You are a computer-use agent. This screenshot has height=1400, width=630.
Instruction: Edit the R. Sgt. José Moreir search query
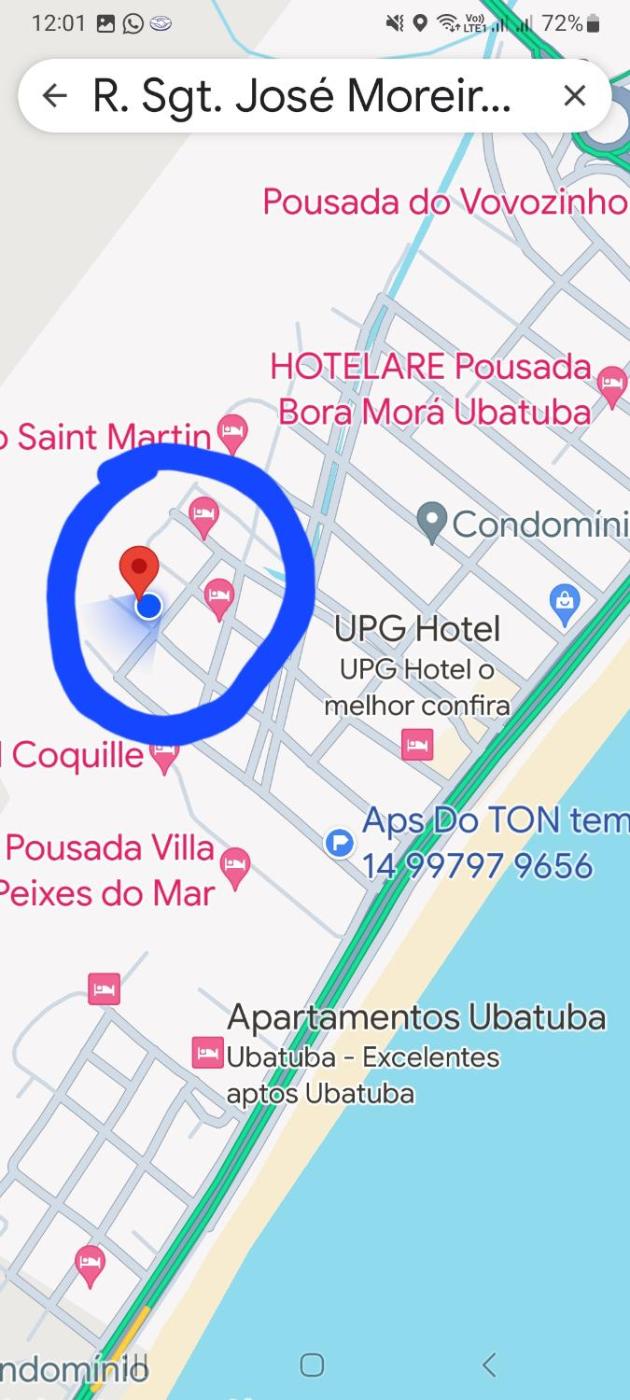tap(300, 96)
